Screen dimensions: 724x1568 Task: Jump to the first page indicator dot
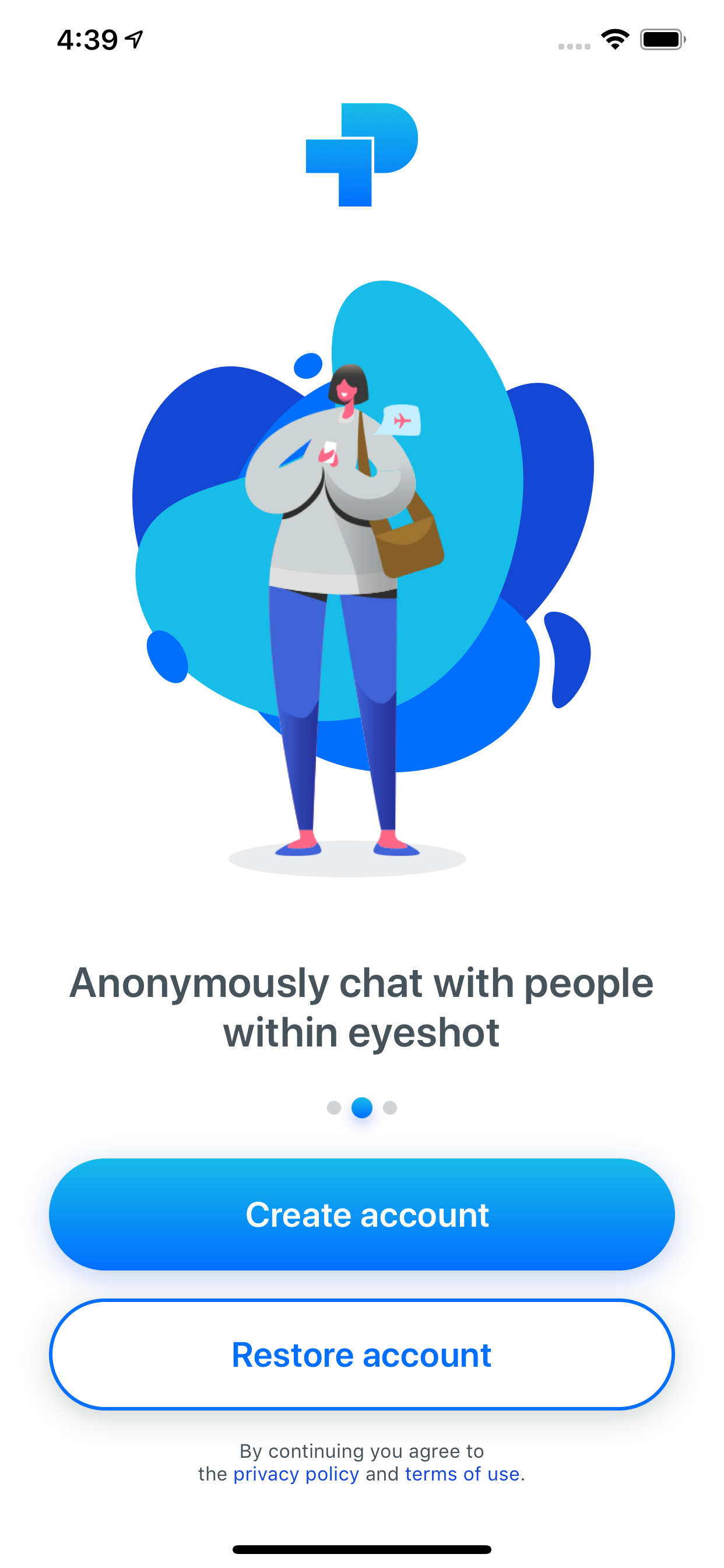coord(333,1108)
